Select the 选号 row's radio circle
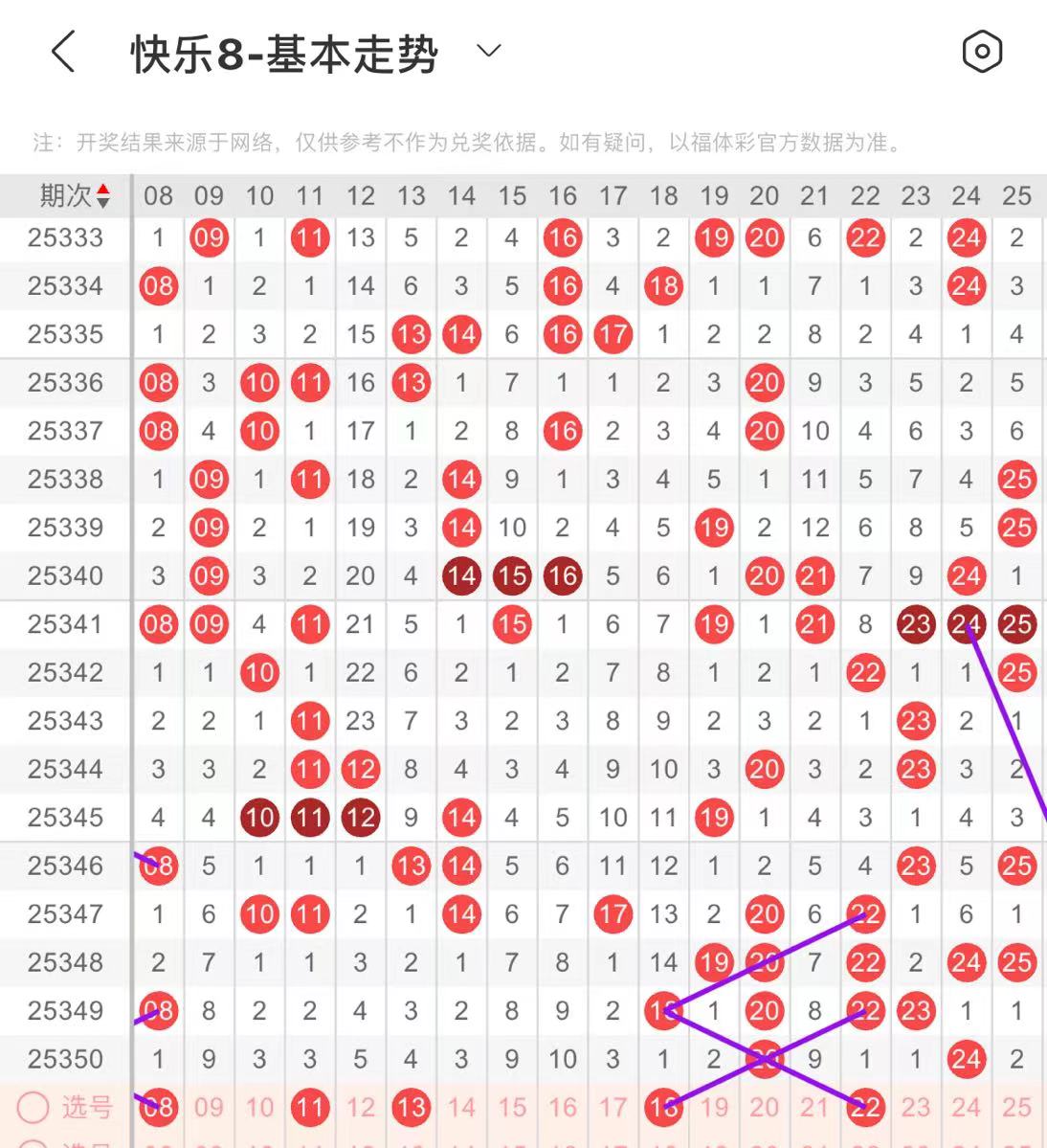This screenshot has width=1047, height=1148. [x=33, y=1108]
